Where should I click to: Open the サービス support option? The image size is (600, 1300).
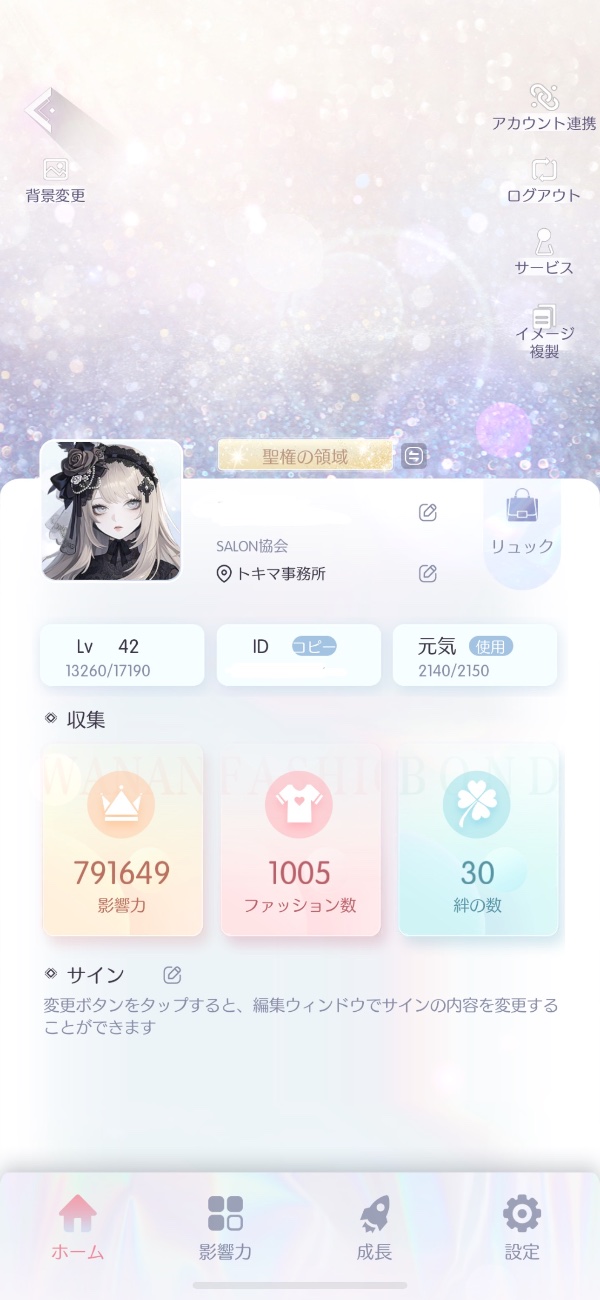[544, 252]
